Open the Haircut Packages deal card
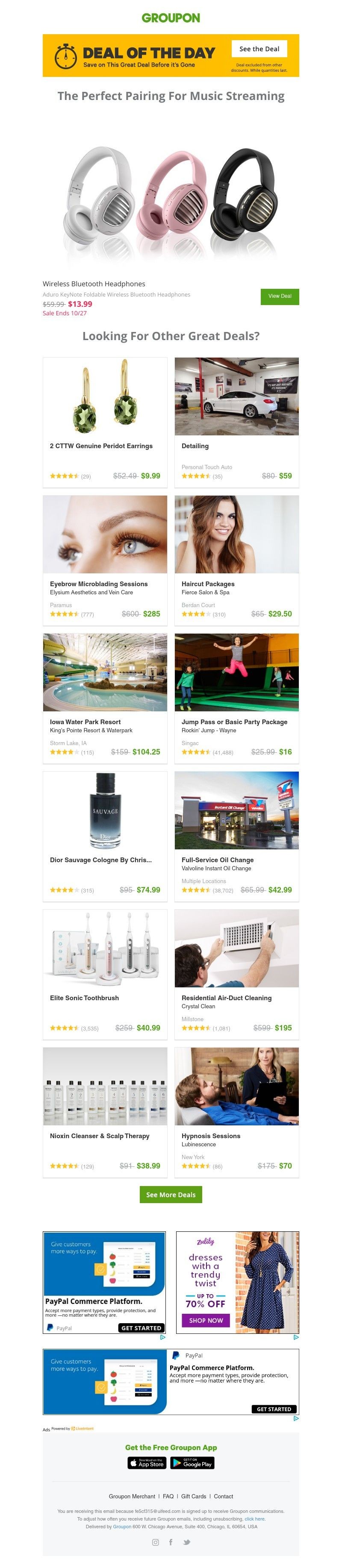This screenshot has width=342, height=1568. [x=236, y=559]
